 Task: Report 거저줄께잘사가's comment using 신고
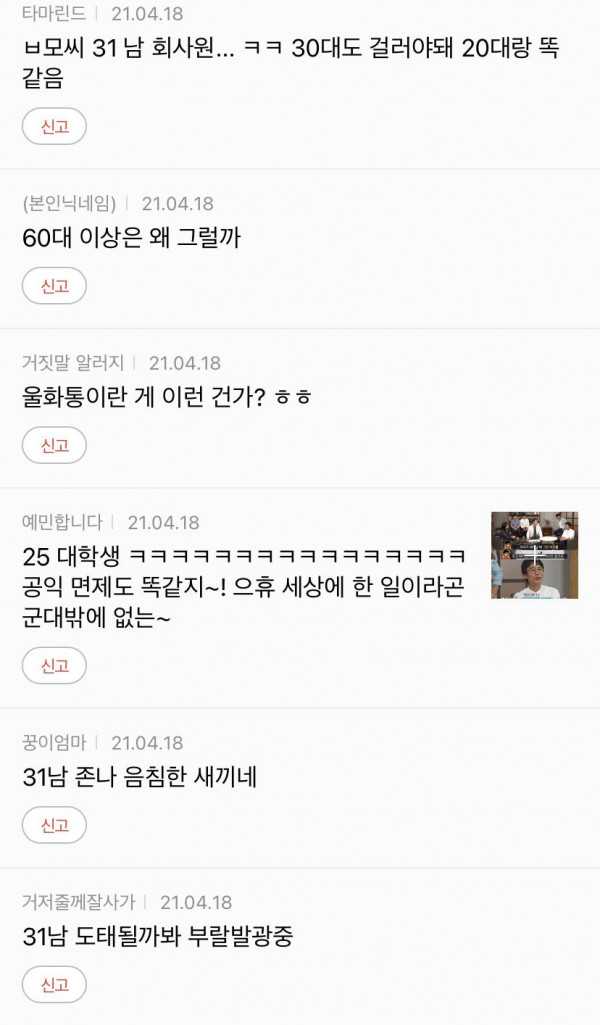(54, 984)
